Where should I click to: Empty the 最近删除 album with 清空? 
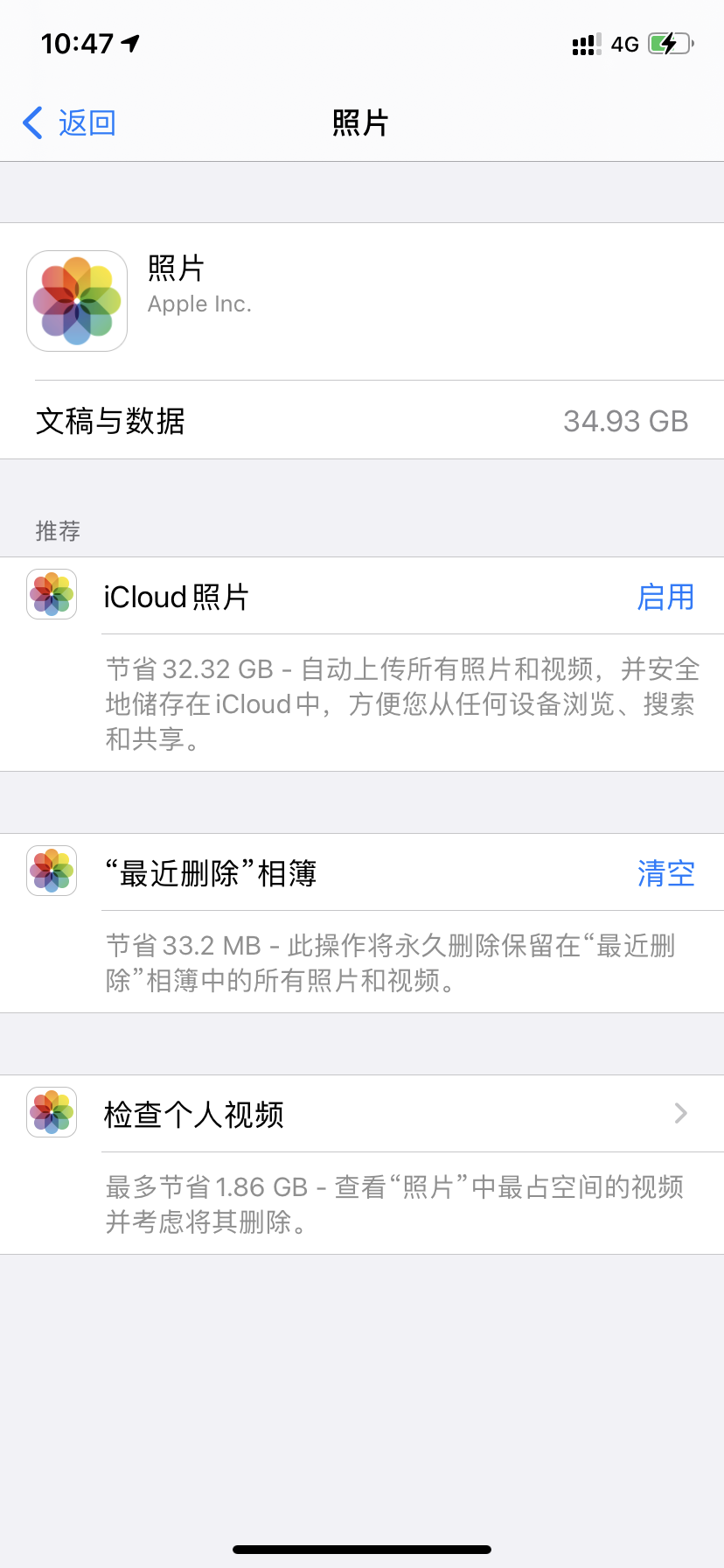pos(665,873)
